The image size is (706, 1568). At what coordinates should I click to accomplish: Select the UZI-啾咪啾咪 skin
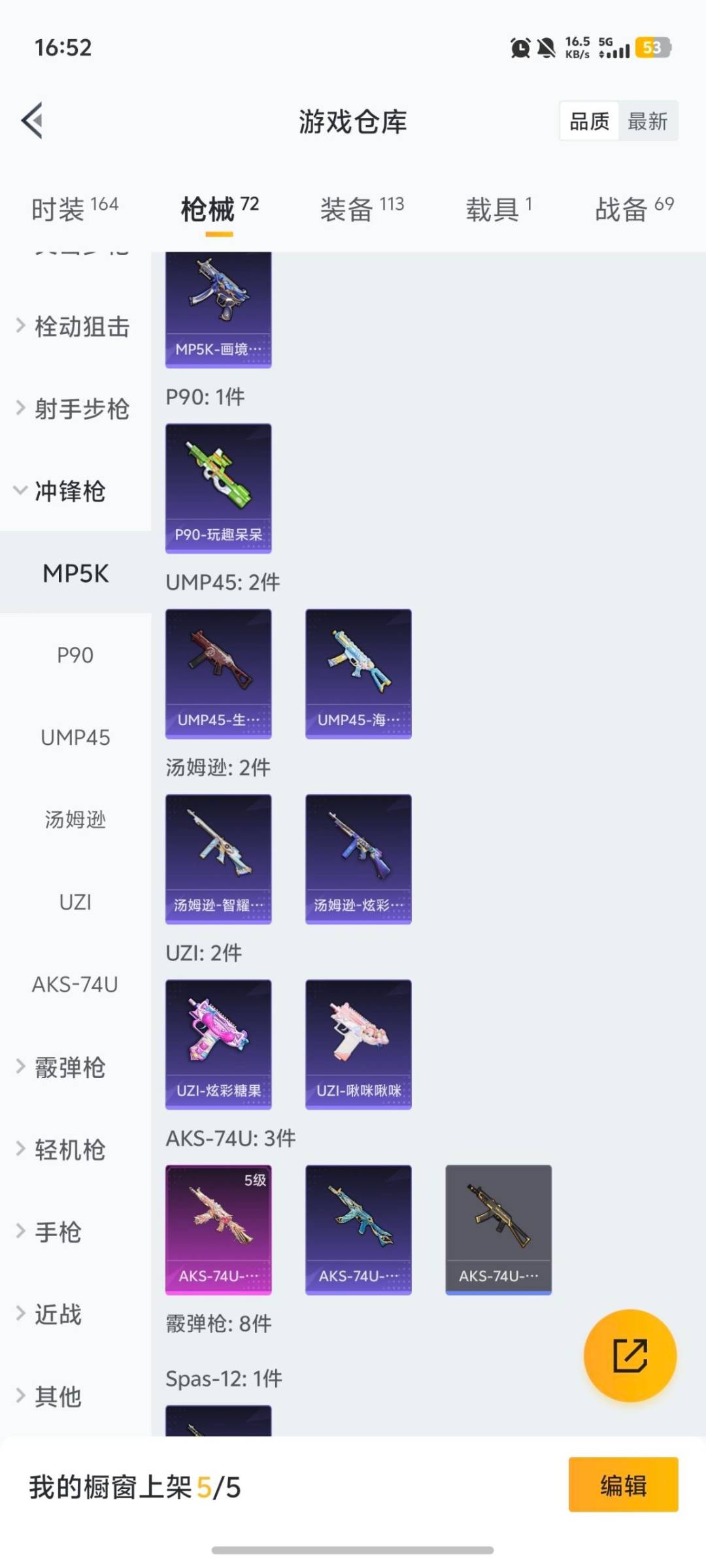[358, 1043]
